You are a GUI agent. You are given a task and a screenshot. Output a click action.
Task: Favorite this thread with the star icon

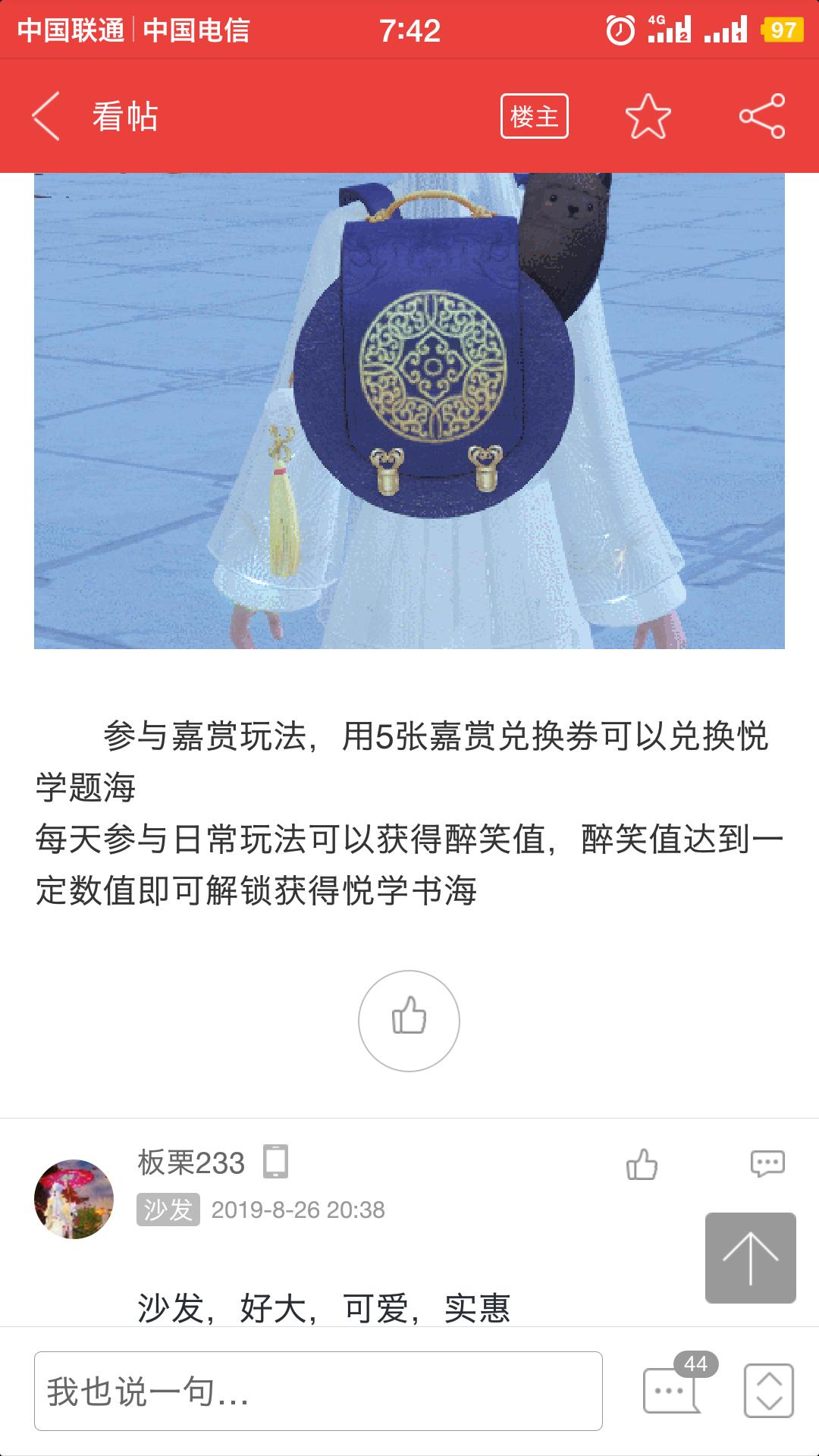click(x=648, y=116)
